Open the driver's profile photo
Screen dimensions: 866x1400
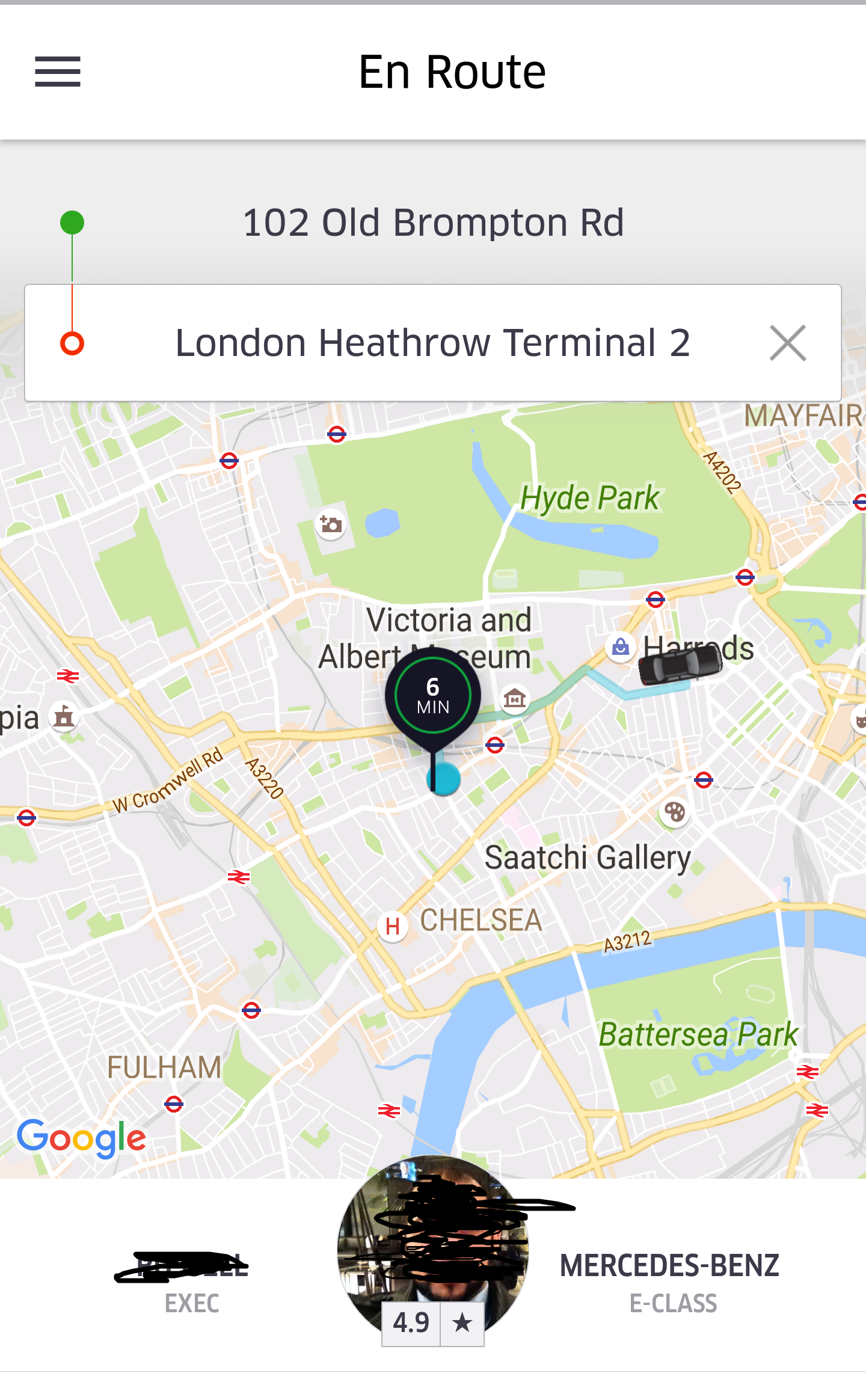432,1245
